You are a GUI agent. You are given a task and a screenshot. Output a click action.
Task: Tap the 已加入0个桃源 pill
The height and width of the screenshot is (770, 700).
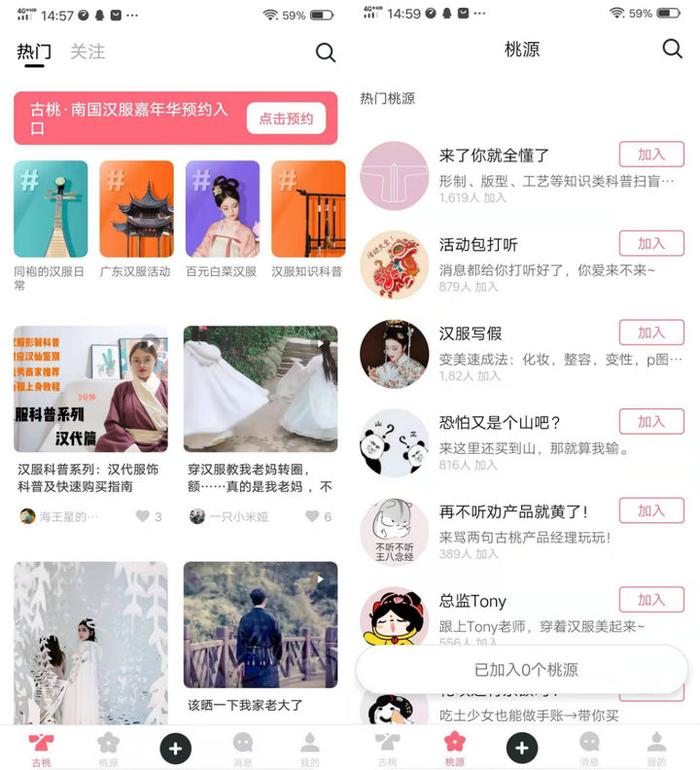[525, 669]
